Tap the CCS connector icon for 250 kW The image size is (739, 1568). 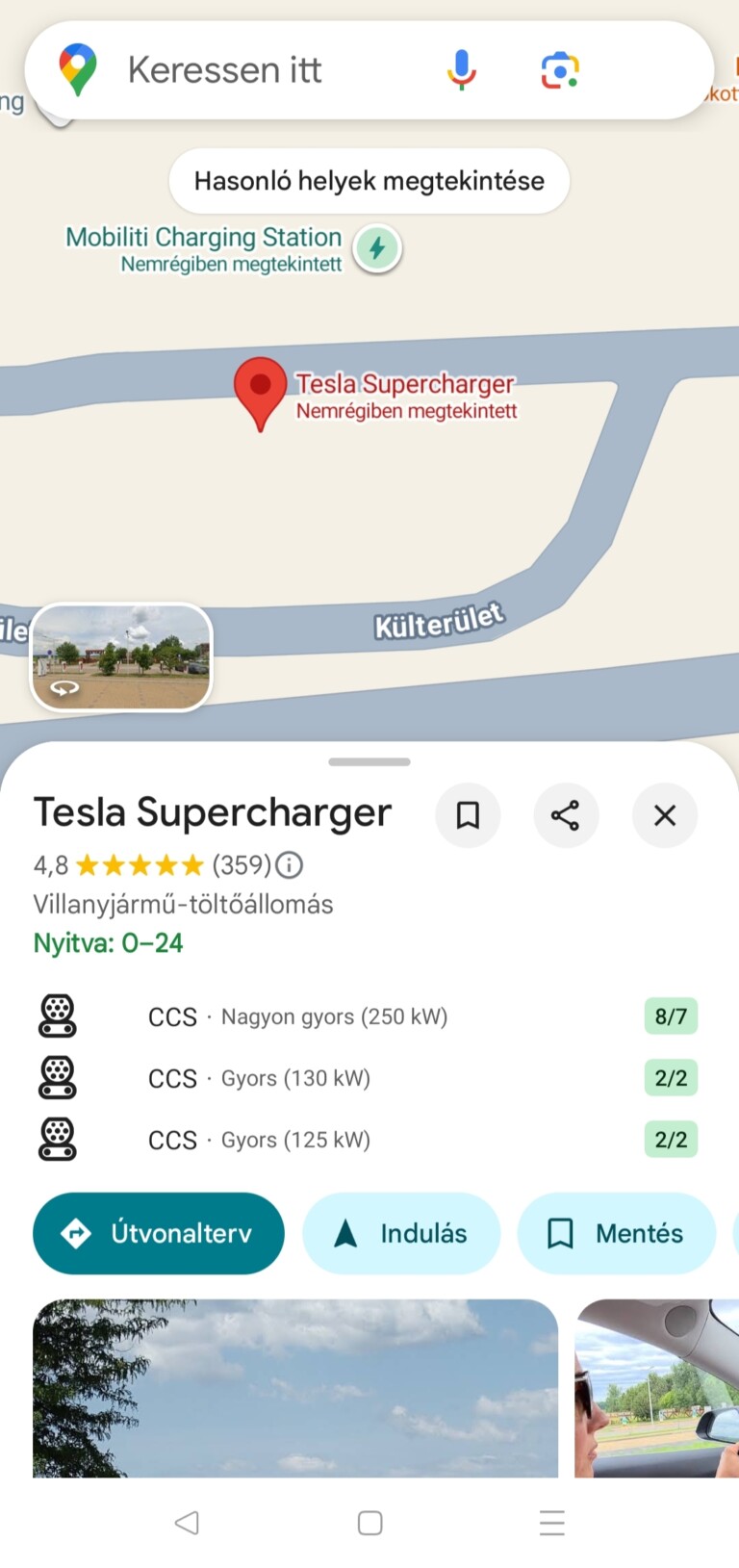[x=60, y=1015]
